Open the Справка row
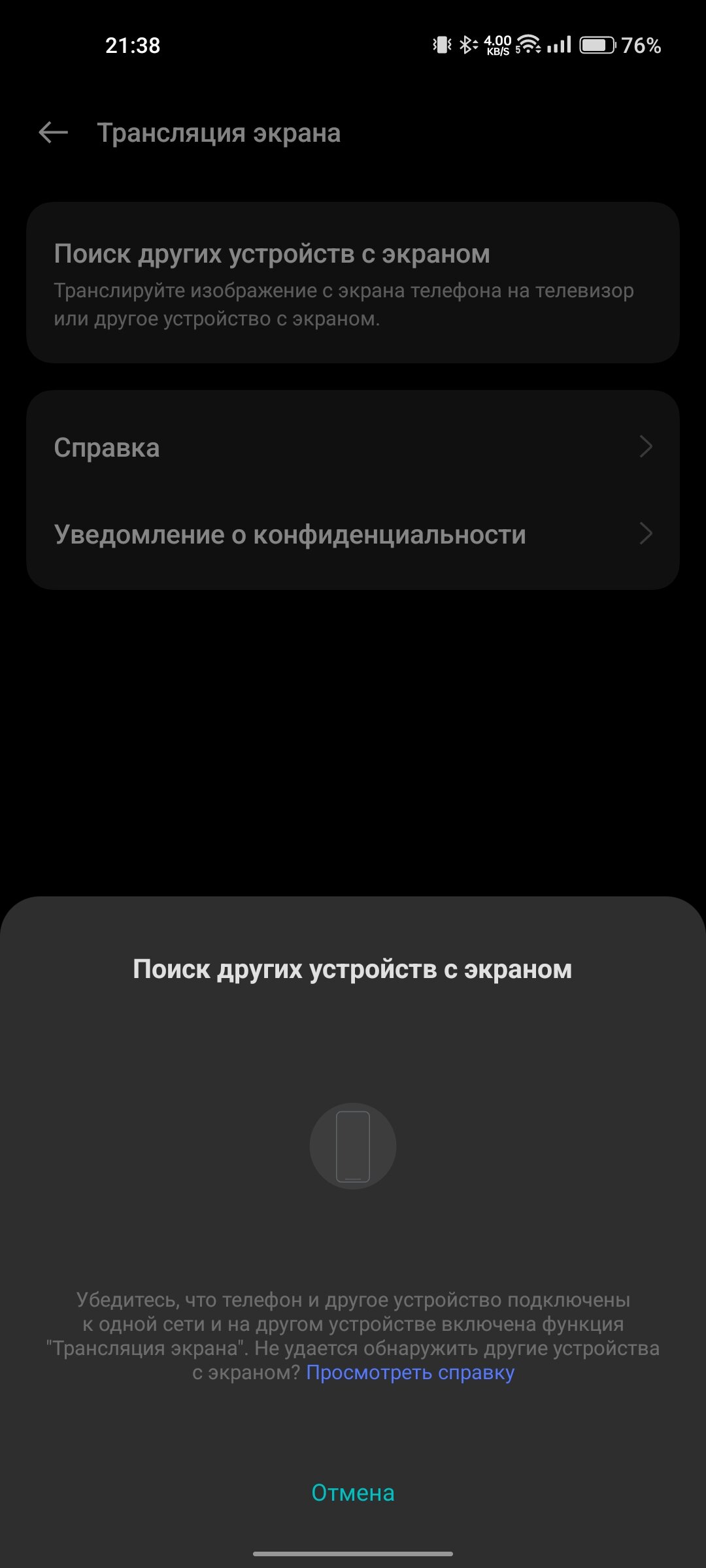 [x=353, y=448]
